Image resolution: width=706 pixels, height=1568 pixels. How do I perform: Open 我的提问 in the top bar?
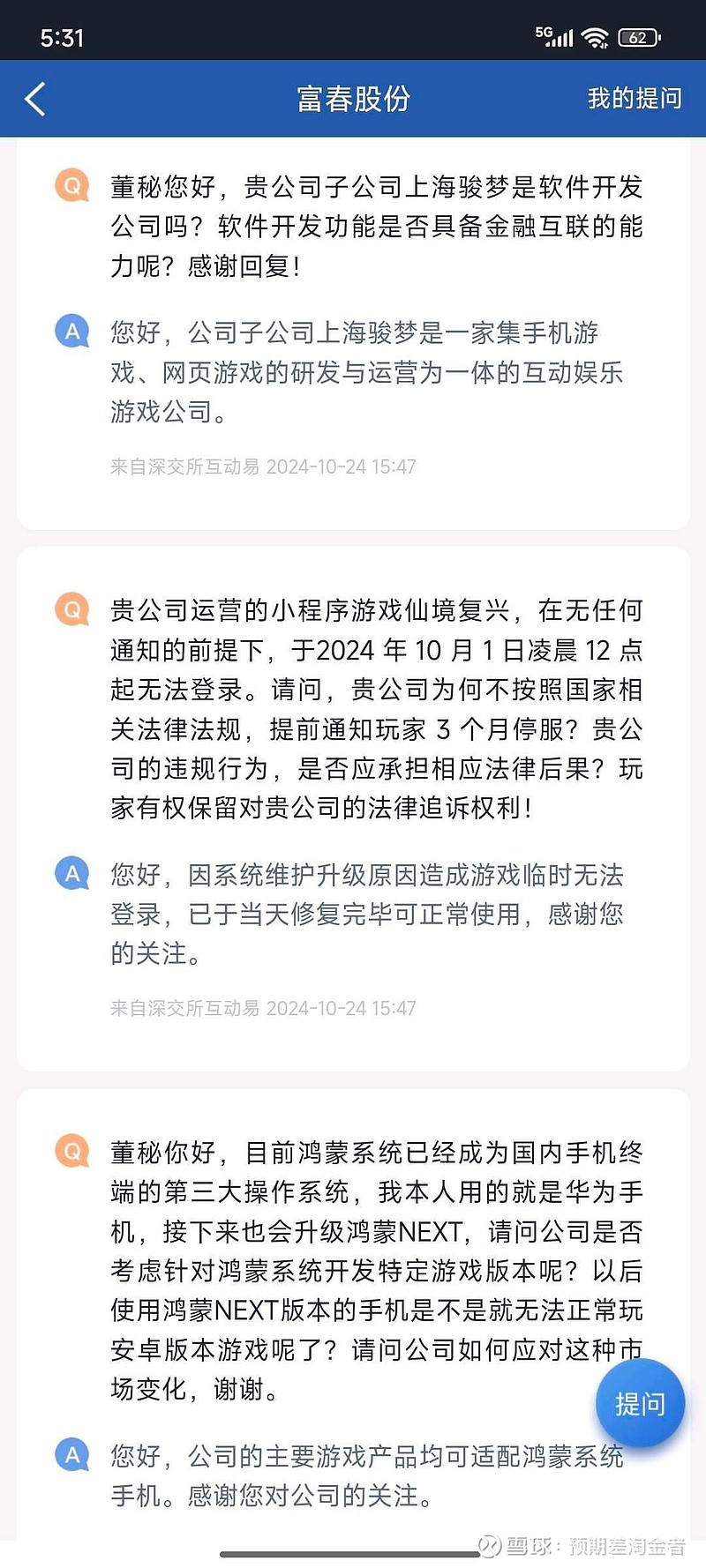coord(634,99)
